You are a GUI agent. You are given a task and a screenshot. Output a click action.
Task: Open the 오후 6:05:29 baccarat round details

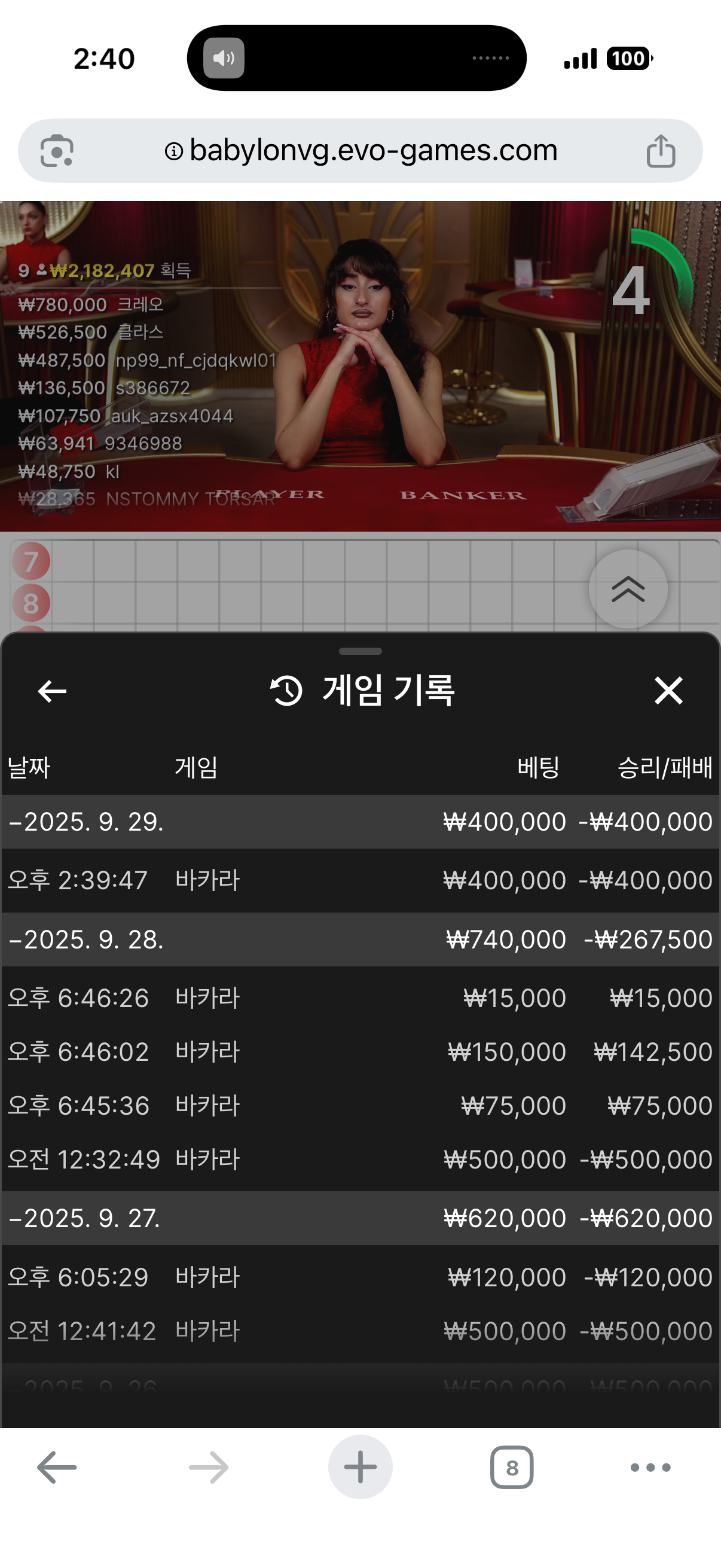coord(360,1276)
